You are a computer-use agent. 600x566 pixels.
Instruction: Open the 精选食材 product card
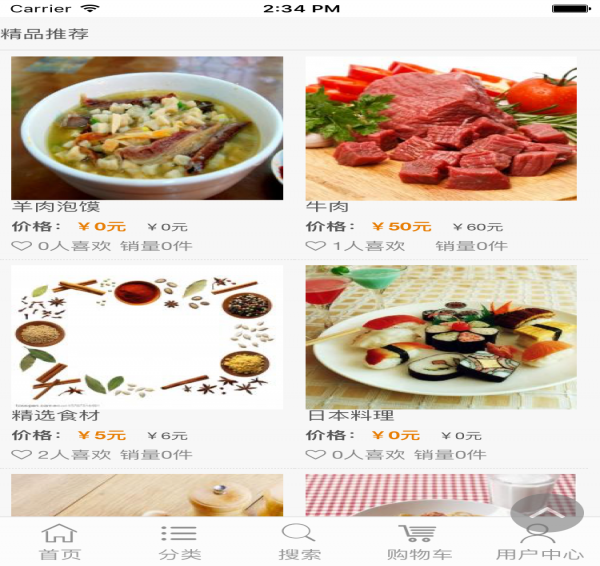(x=147, y=337)
